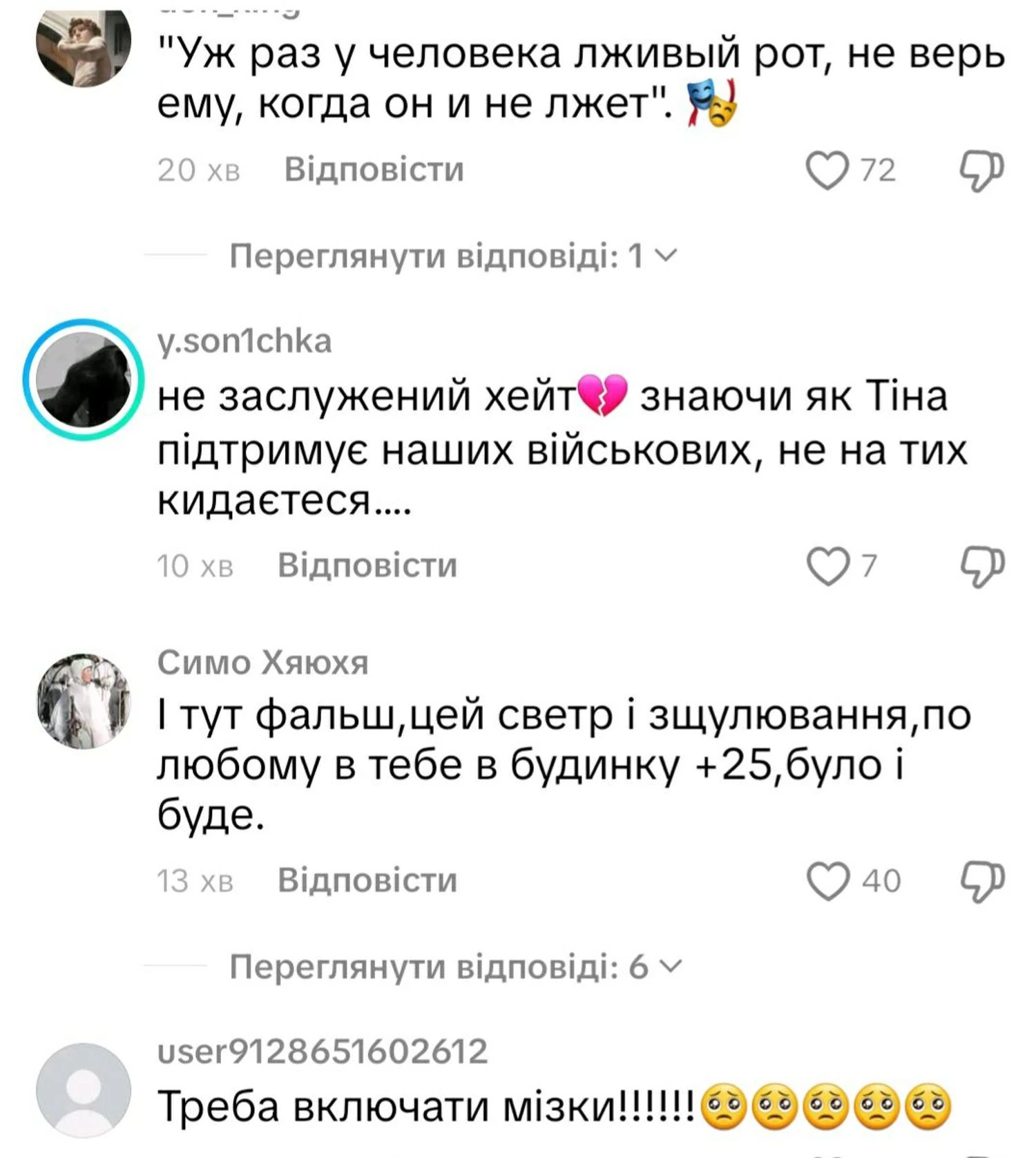Viewport: 1036px width, 1158px height.
Task: Reply to the comment about лживый рот
Action: pyautogui.click(x=374, y=170)
